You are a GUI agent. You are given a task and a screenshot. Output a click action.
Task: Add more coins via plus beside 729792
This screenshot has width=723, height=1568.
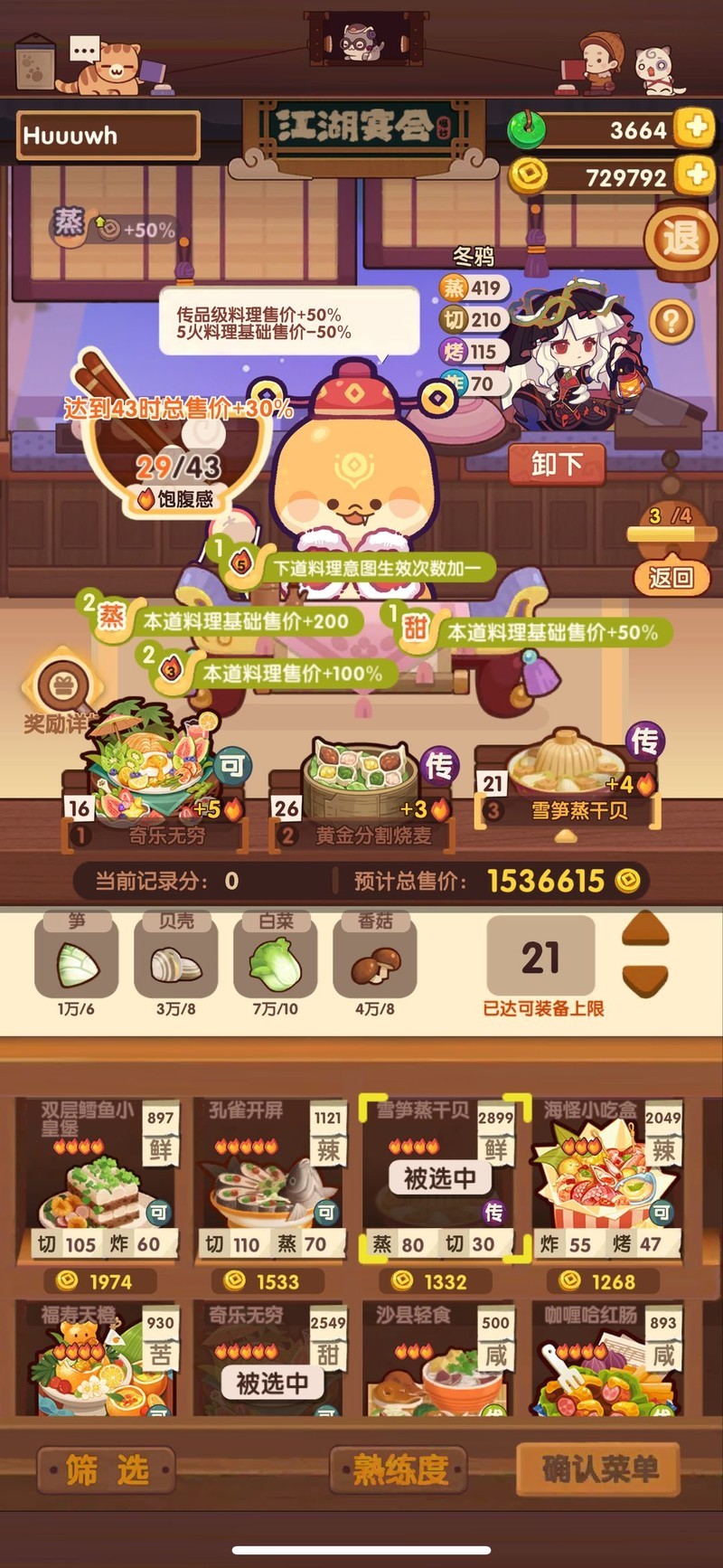coord(697,175)
